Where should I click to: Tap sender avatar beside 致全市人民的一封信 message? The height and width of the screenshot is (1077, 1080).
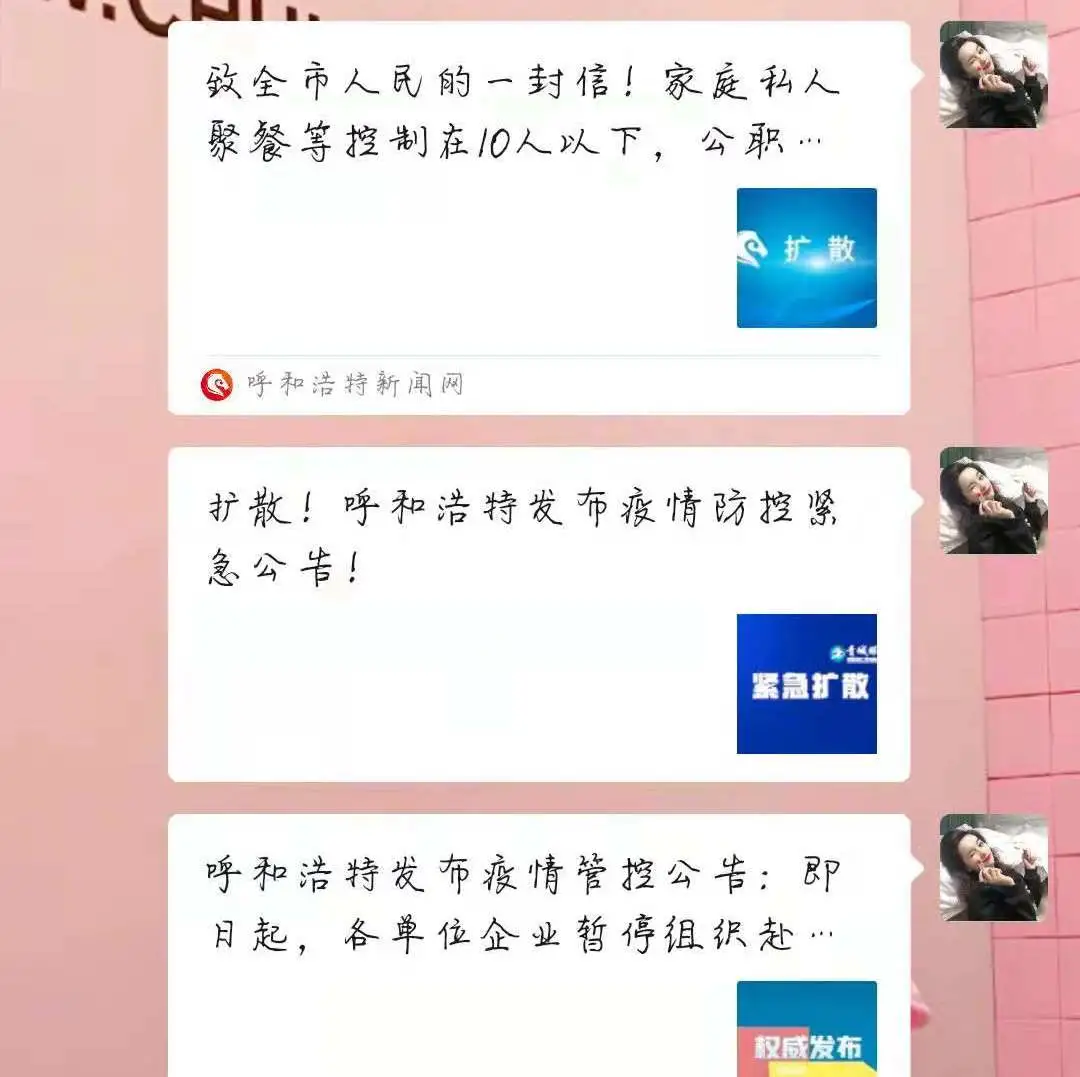(x=993, y=75)
